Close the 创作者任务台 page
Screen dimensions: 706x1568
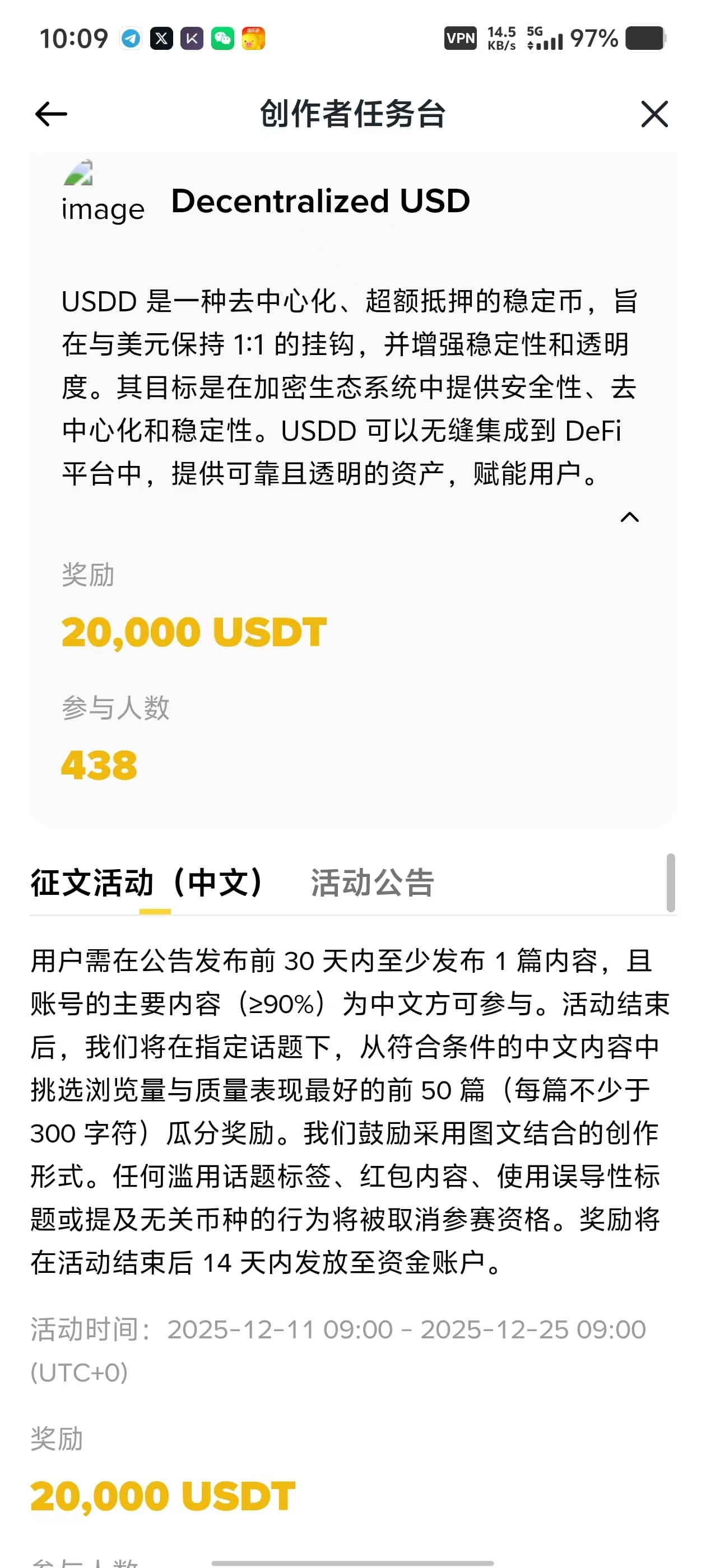pos(654,114)
